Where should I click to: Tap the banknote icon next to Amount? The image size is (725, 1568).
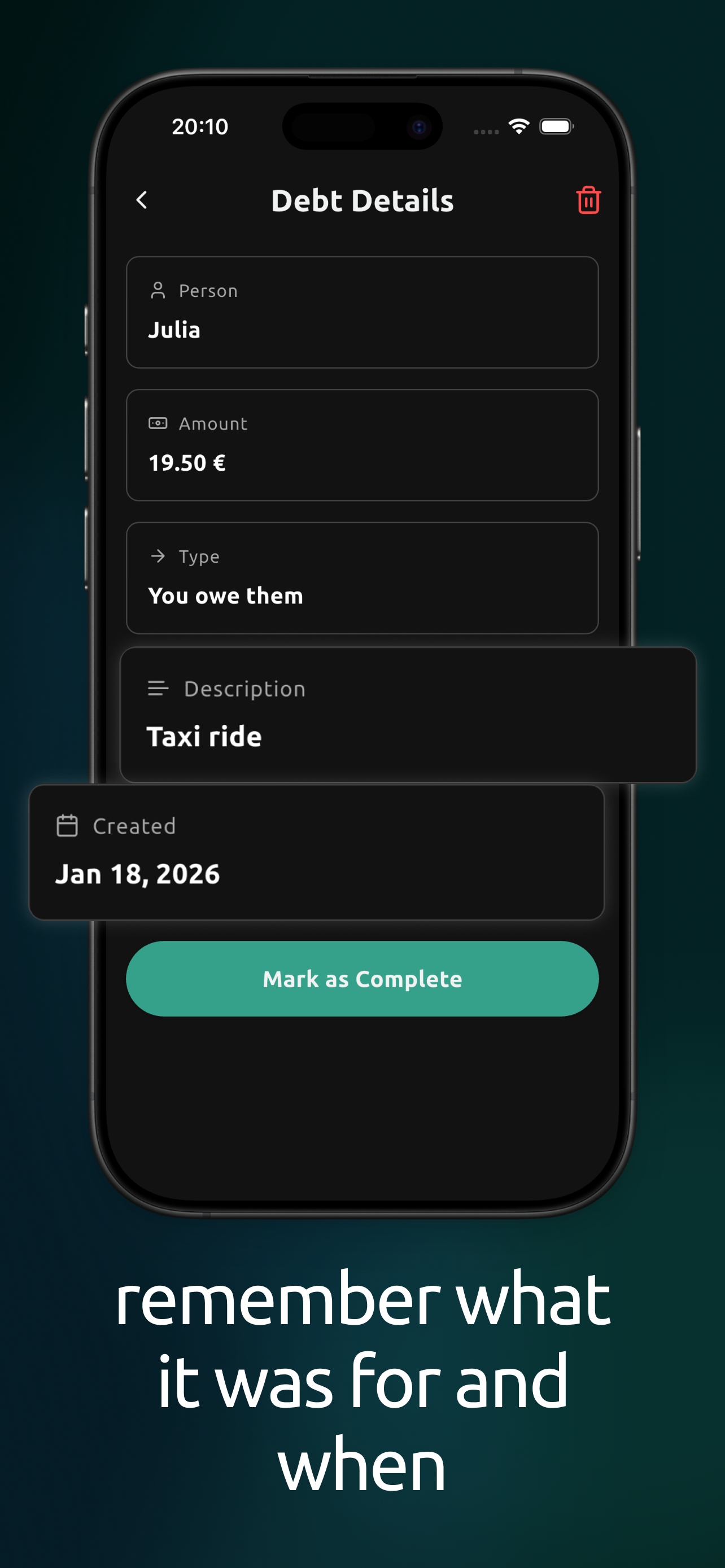[x=158, y=423]
